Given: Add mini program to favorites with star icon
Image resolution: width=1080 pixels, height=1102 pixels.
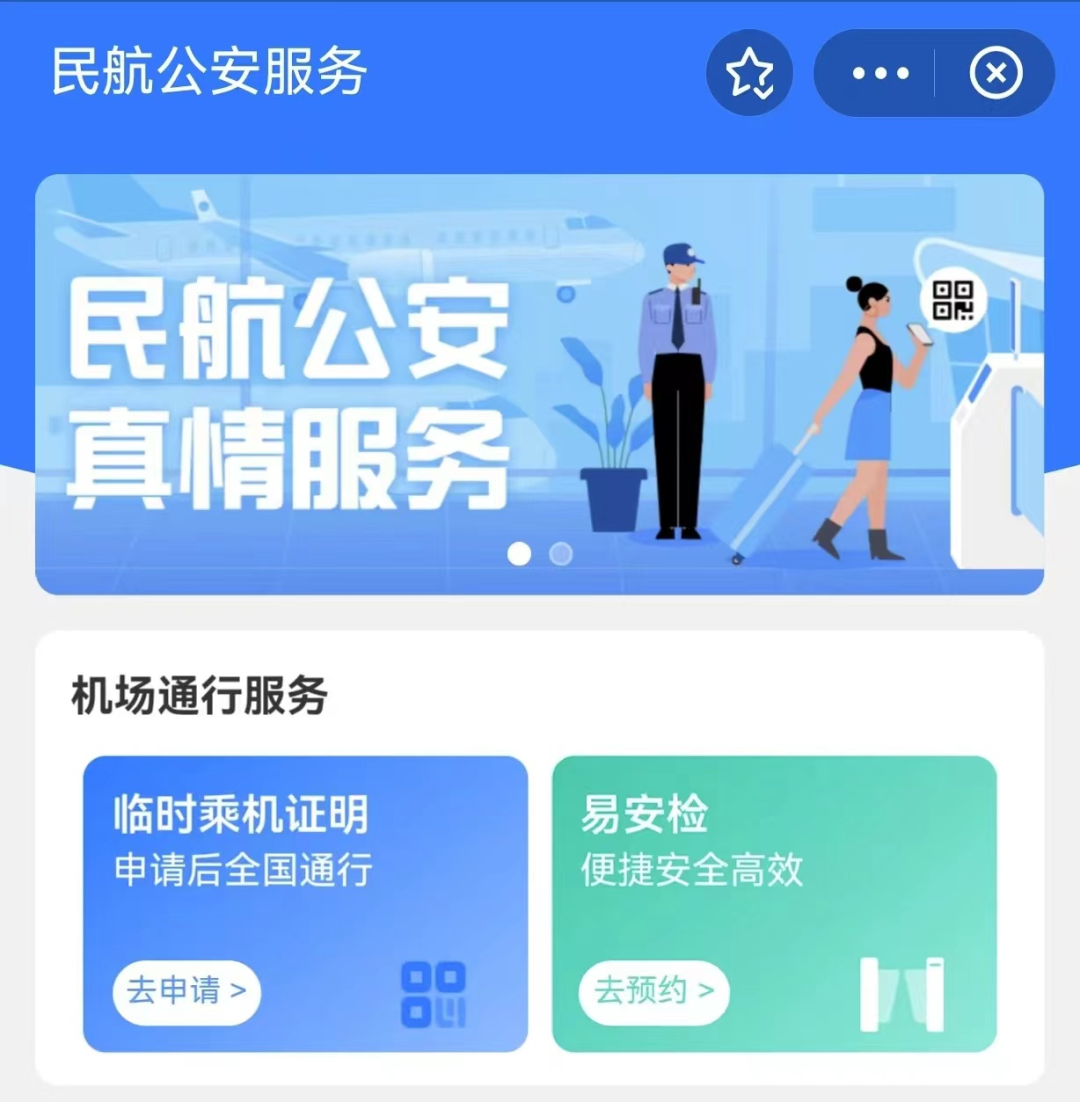Looking at the screenshot, I should click(x=749, y=74).
